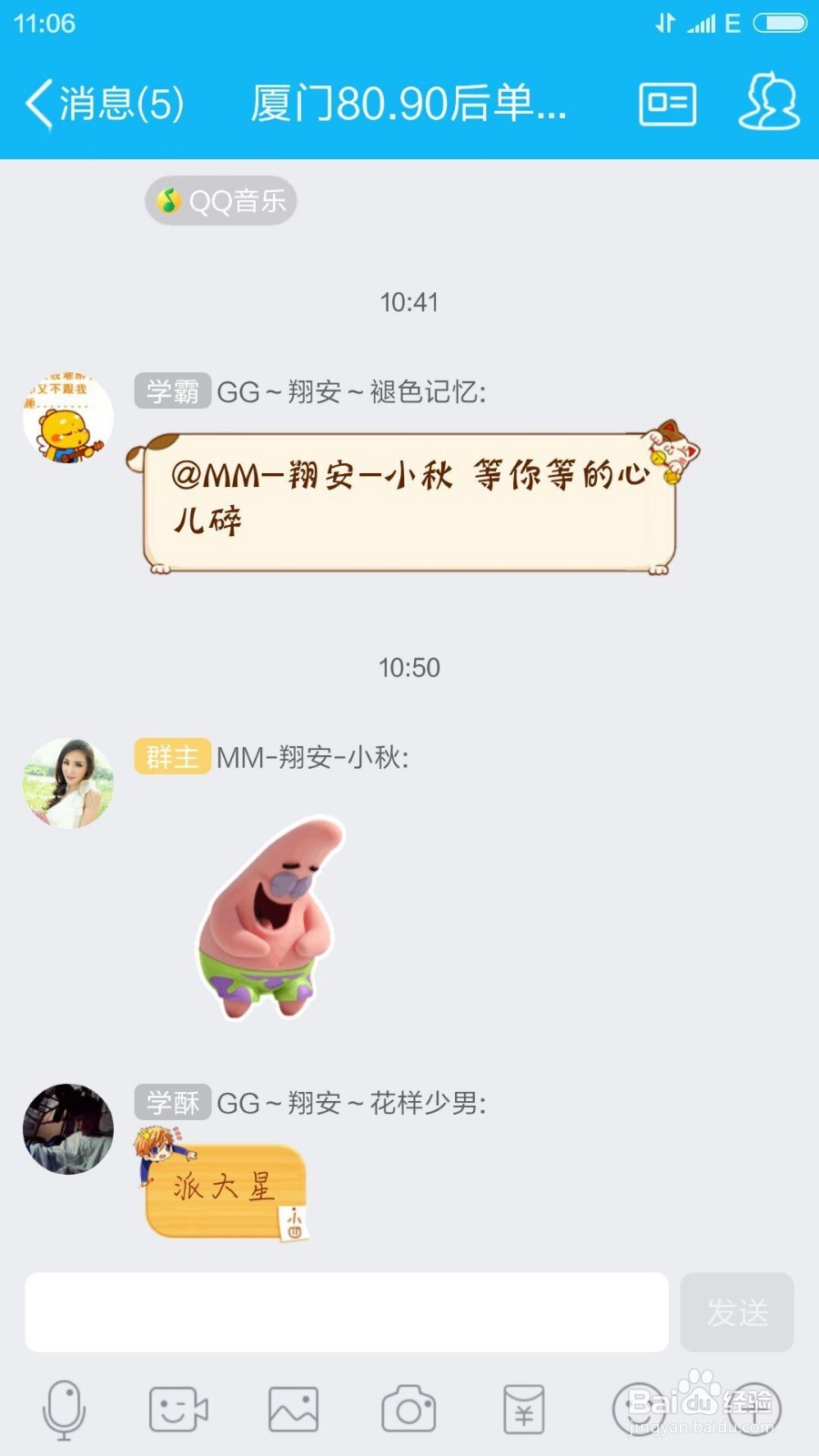Open the QQ音乐 music share bubble
Image resolution: width=819 pixels, height=1456 pixels.
point(220,200)
